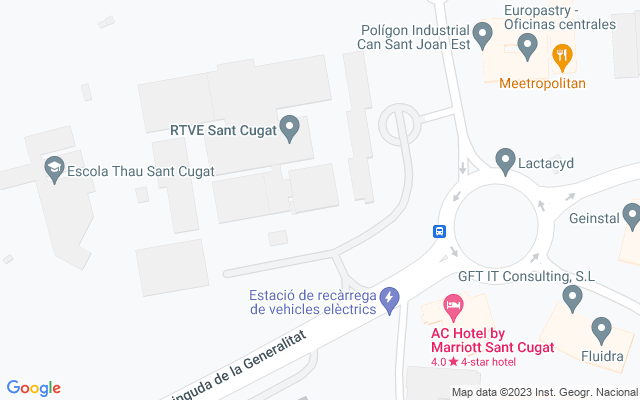Open the Lactacyd place marker
This screenshot has width=640, height=400.
(x=506, y=160)
